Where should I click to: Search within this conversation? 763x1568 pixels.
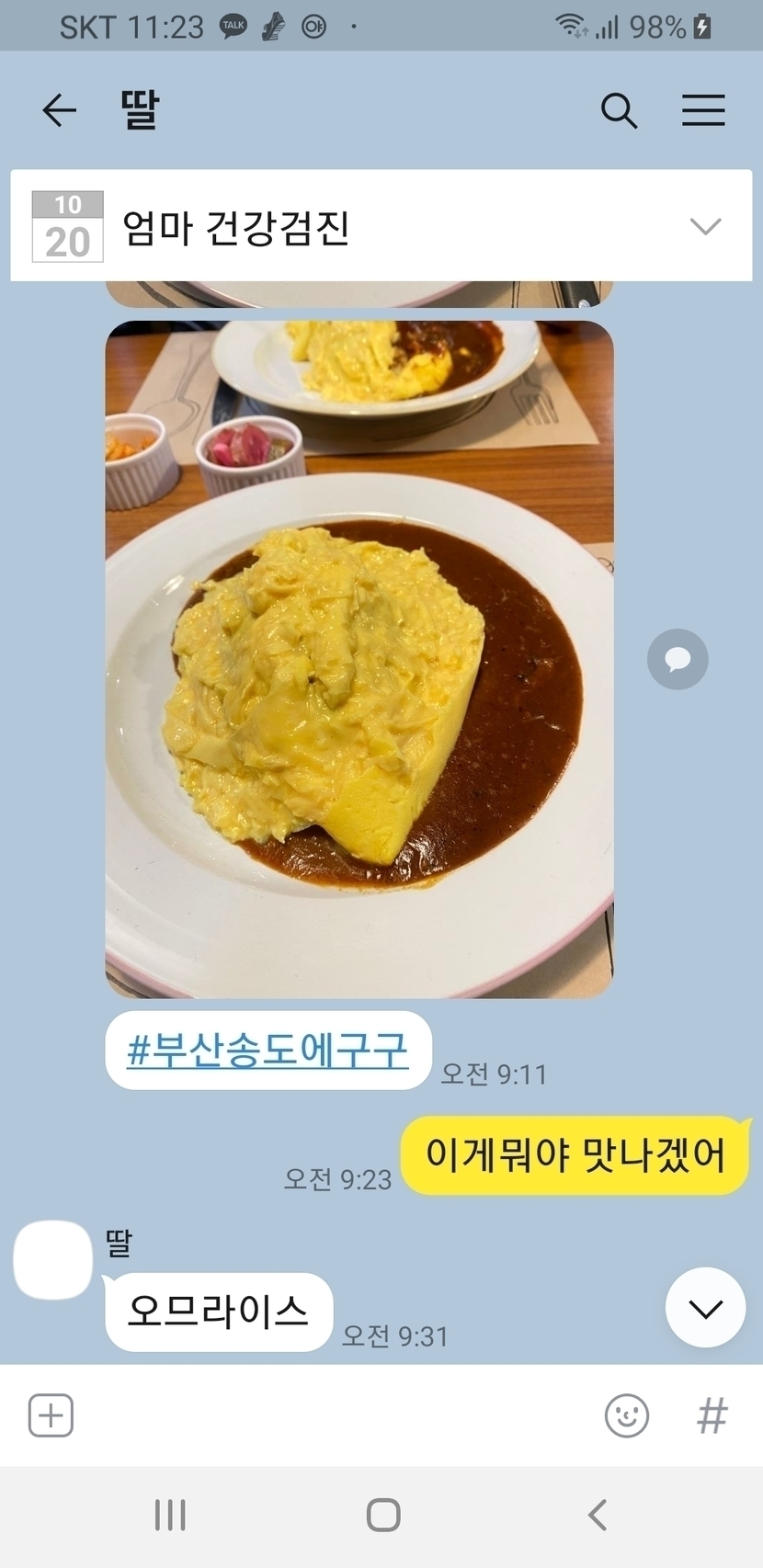coord(619,110)
